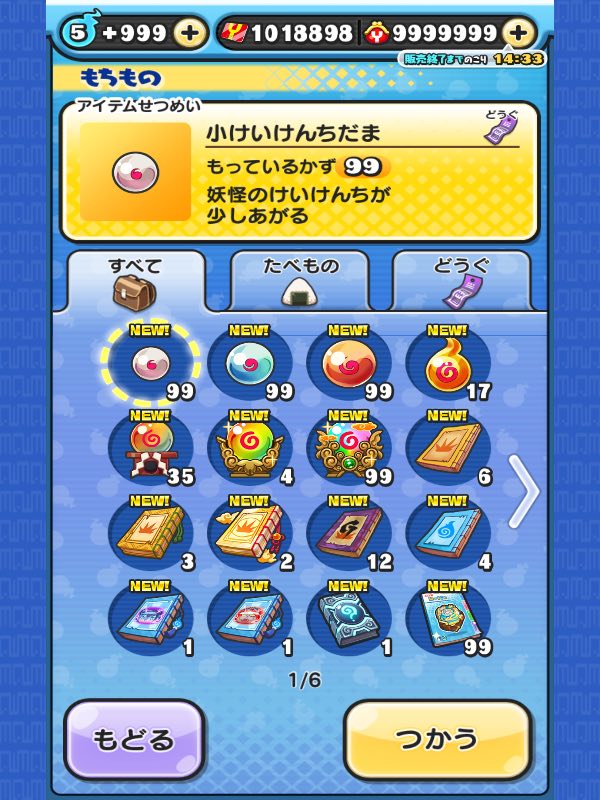Choose the flame orb with 17 count

(447, 364)
